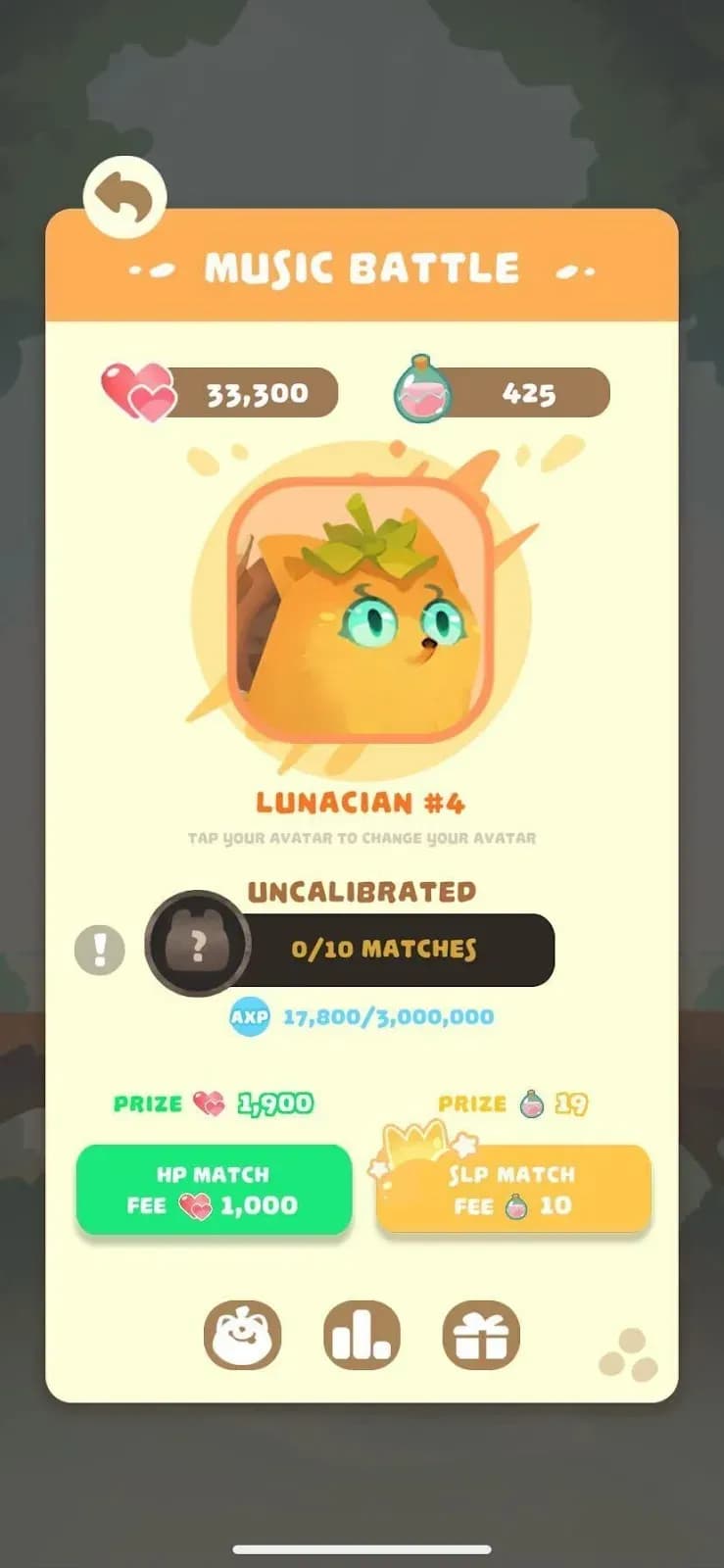Open the gift box rewards
This screenshot has width=724, height=1568.
coord(480,1335)
